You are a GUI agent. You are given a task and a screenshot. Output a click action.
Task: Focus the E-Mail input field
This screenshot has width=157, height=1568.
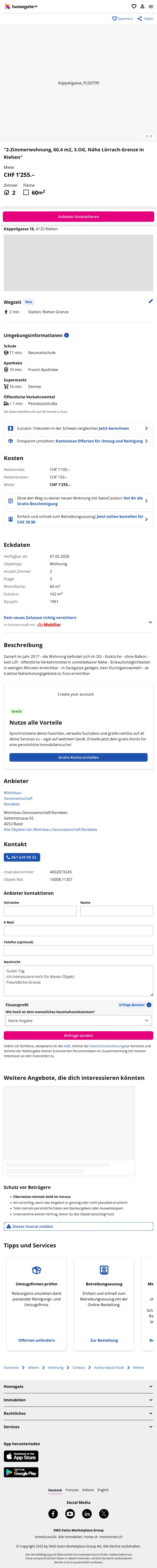point(78,931)
